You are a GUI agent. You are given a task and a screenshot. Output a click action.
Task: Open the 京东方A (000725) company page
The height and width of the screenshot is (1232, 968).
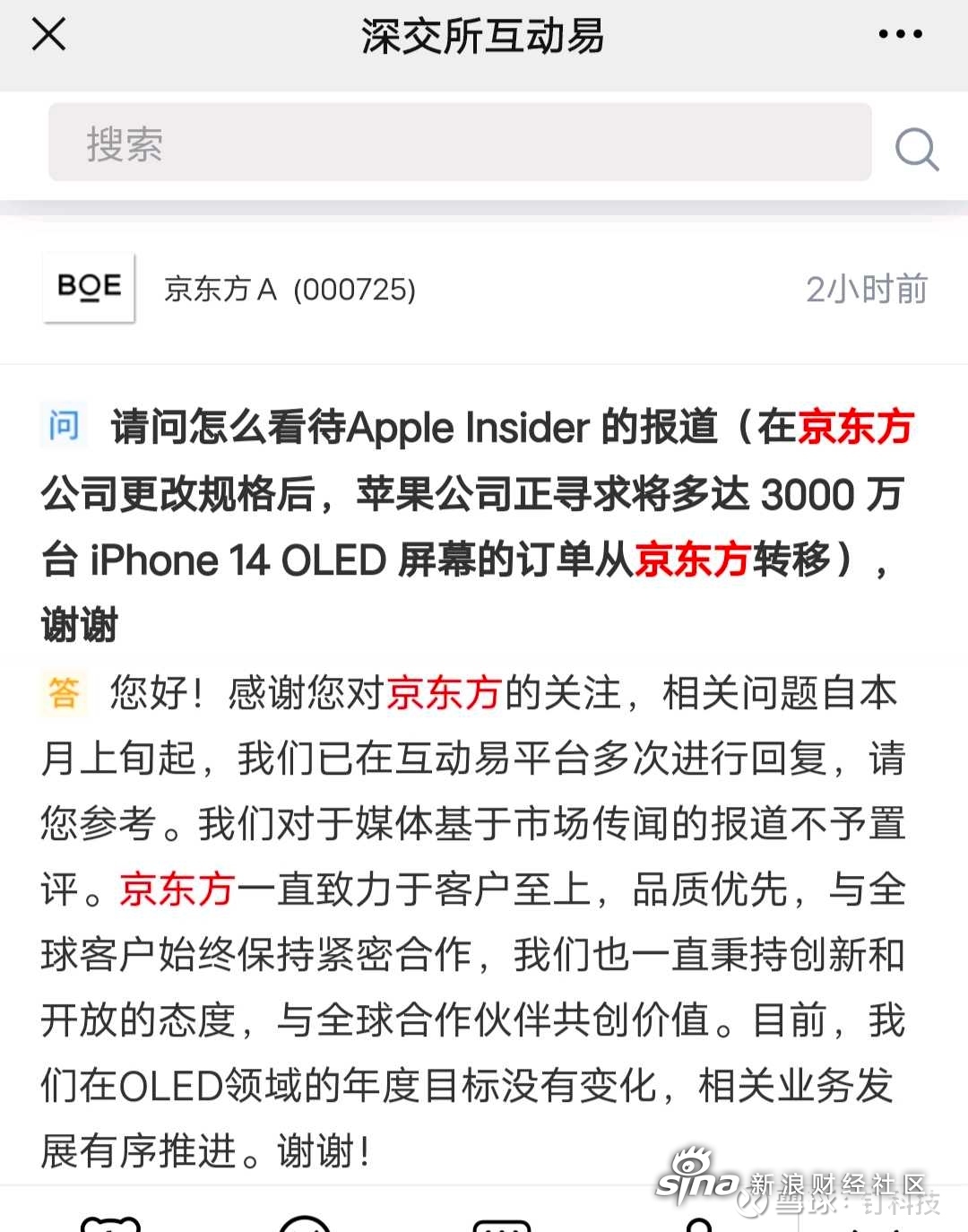pos(290,289)
